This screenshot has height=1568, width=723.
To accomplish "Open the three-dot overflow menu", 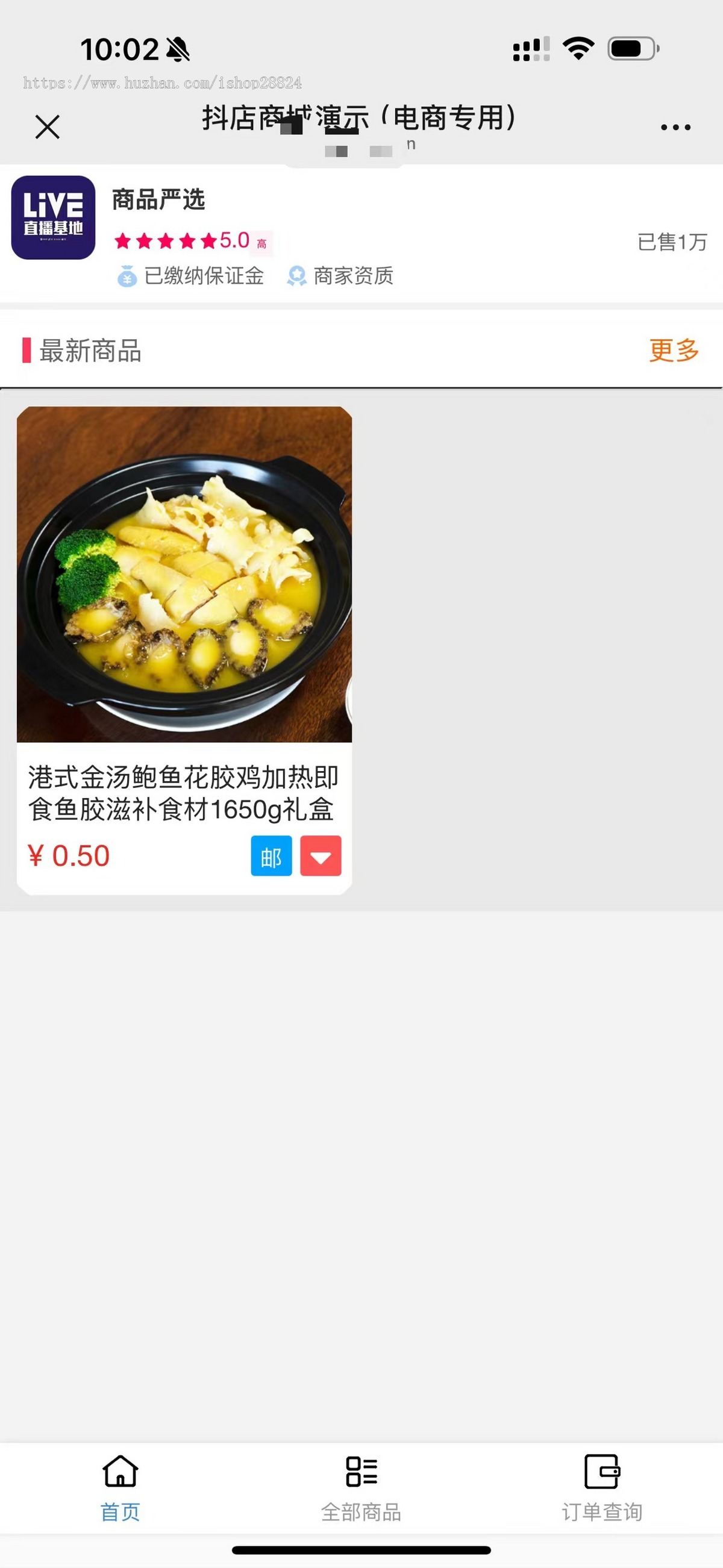I will coord(675,127).
